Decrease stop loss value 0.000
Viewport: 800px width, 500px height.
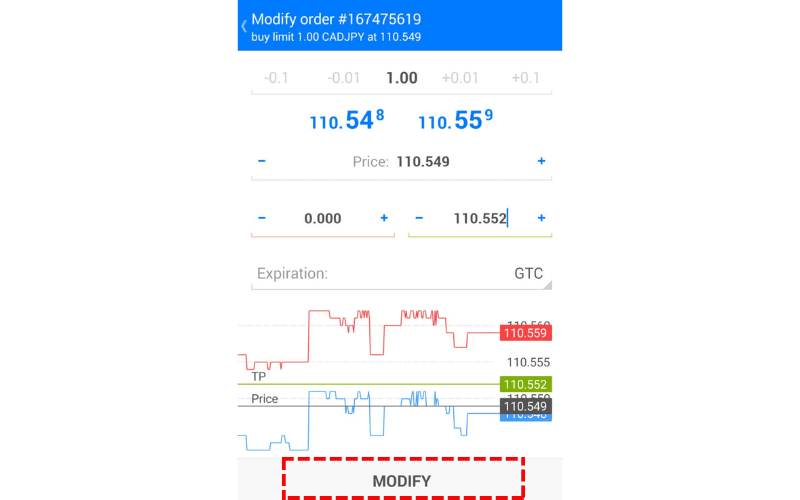coord(262,218)
